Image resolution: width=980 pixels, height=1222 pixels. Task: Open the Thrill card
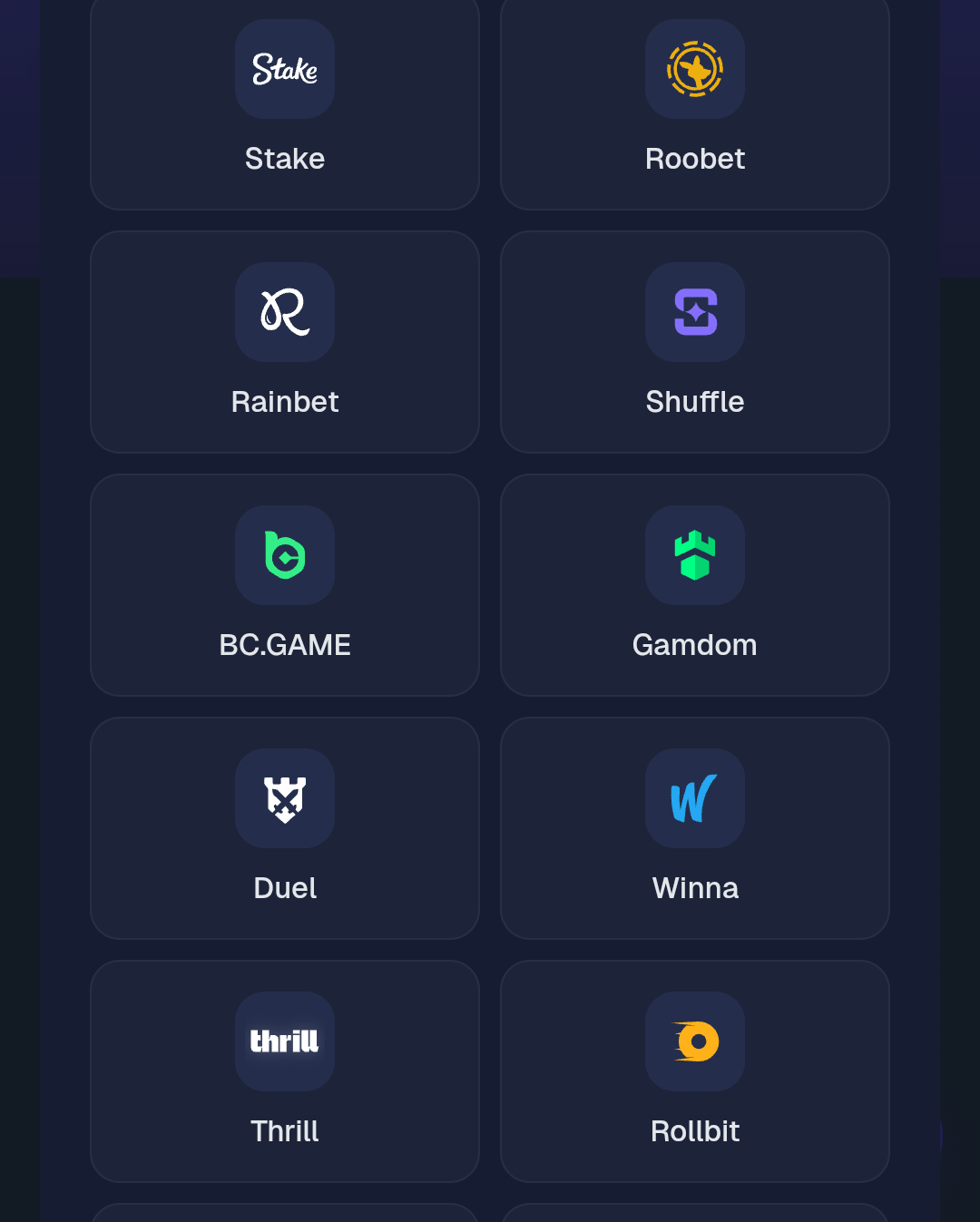click(285, 1071)
